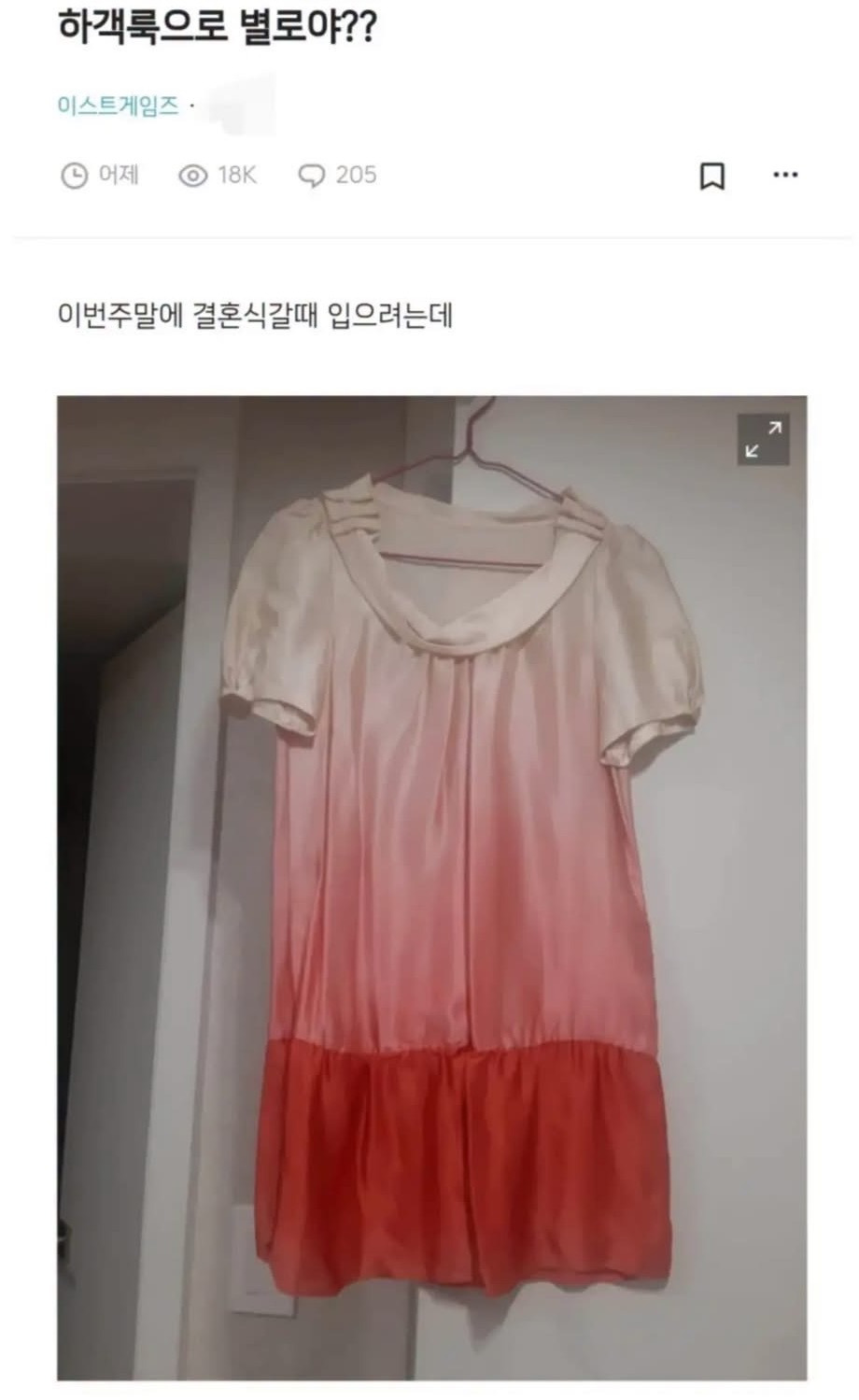
Task: Expand the dress photo to fullscreen
Action: (764, 439)
